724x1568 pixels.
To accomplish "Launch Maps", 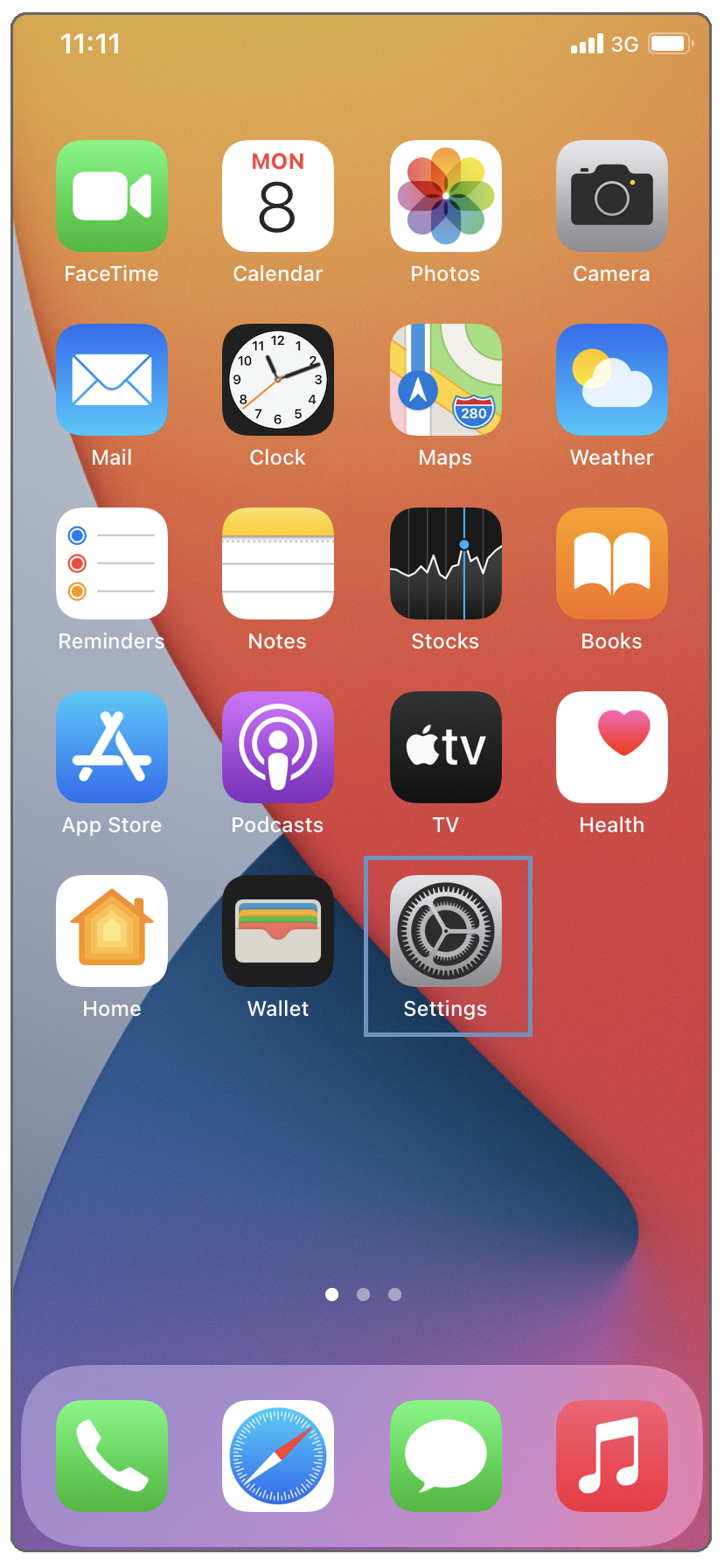I will pyautogui.click(x=446, y=380).
